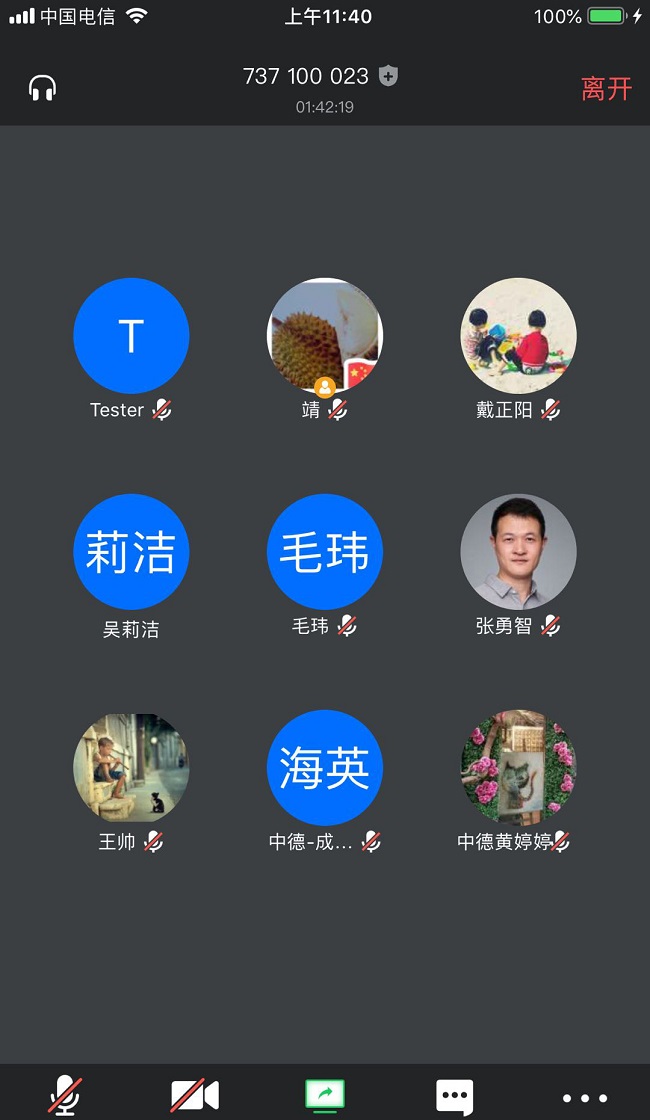Select participant 吴莉洁
This screenshot has width=650, height=1120.
pyautogui.click(x=131, y=552)
